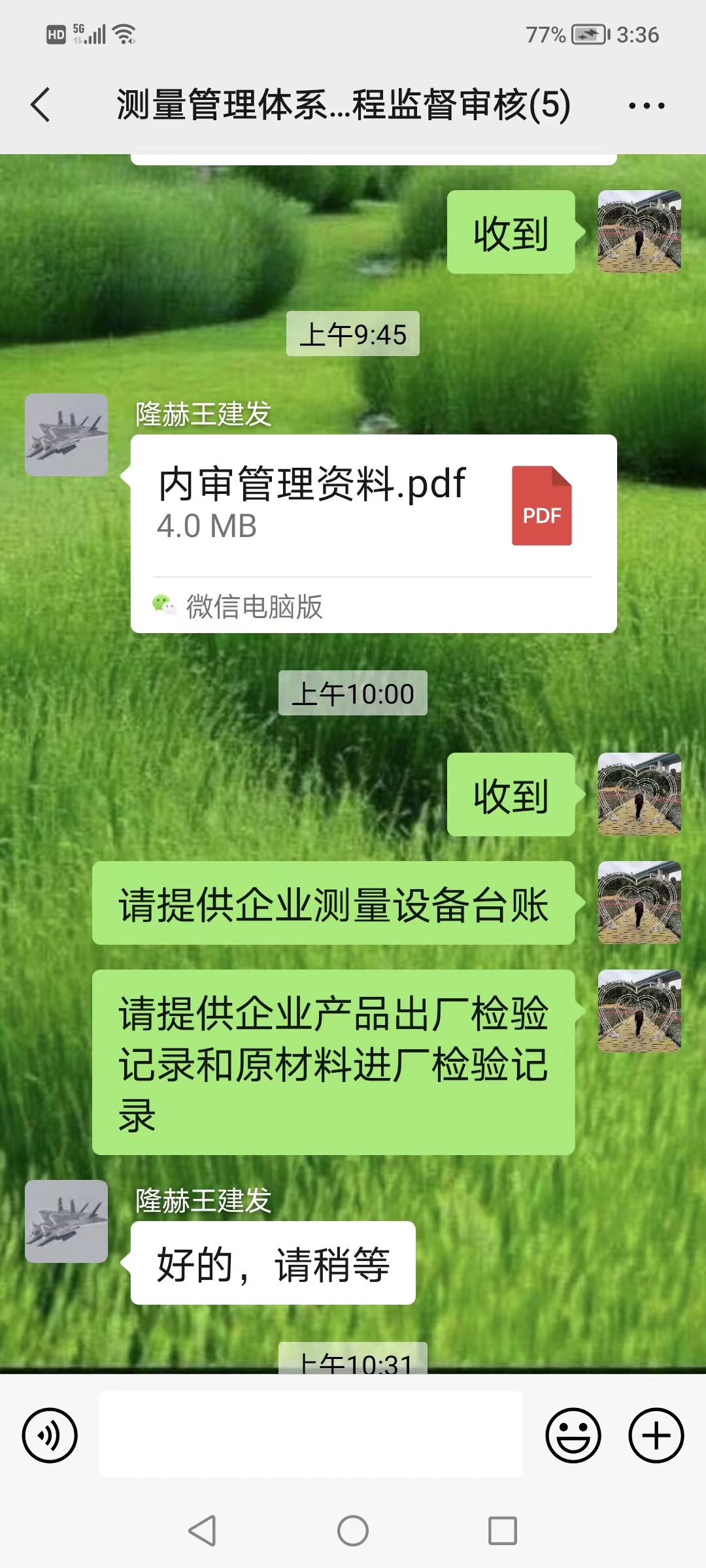Tap 隆赫王建发's avatar beside 好的，请稍等

click(x=66, y=1221)
